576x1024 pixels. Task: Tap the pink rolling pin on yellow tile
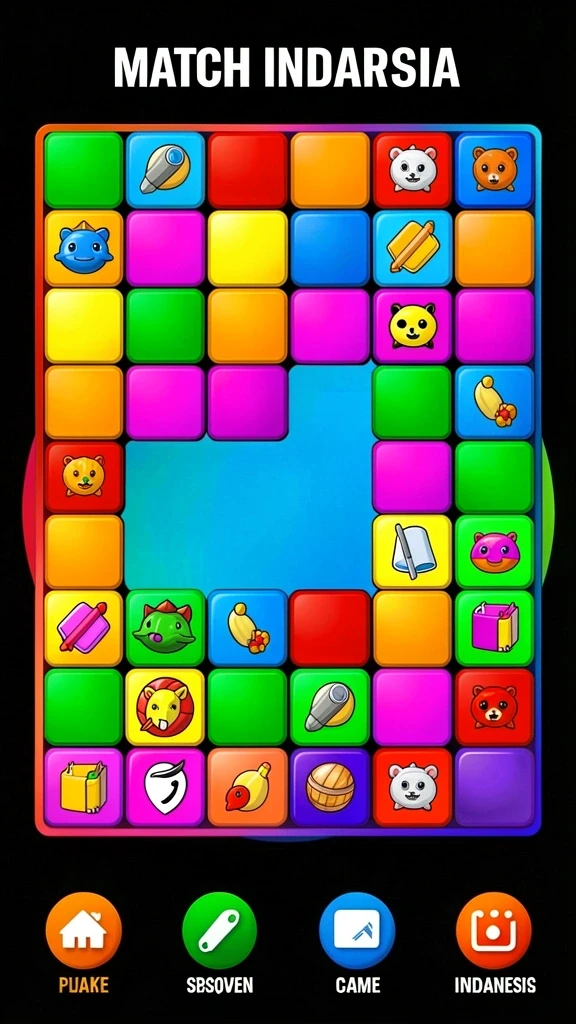[x=84, y=628]
